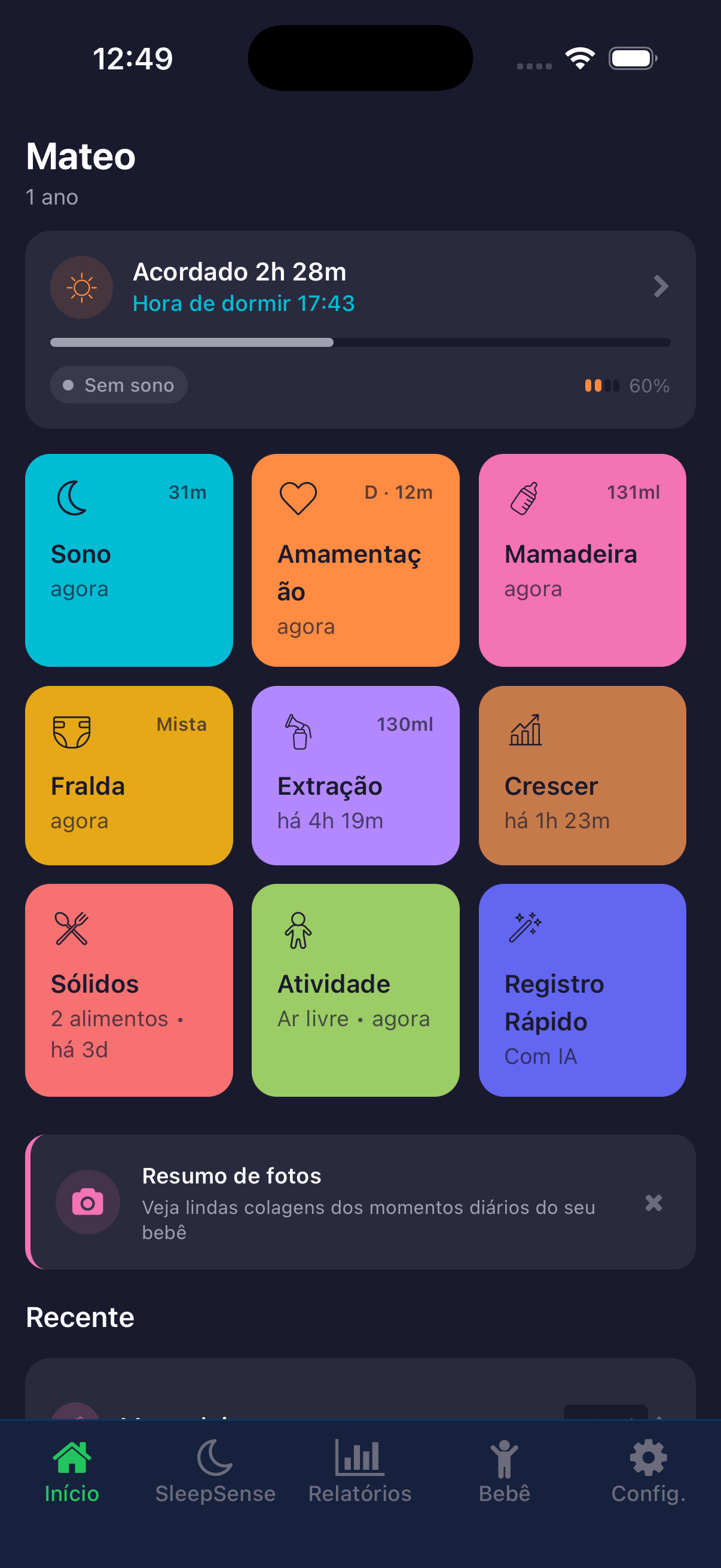Click the sun icon next to Acordado status
Image resolution: width=721 pixels, height=1568 pixels.
point(81,286)
